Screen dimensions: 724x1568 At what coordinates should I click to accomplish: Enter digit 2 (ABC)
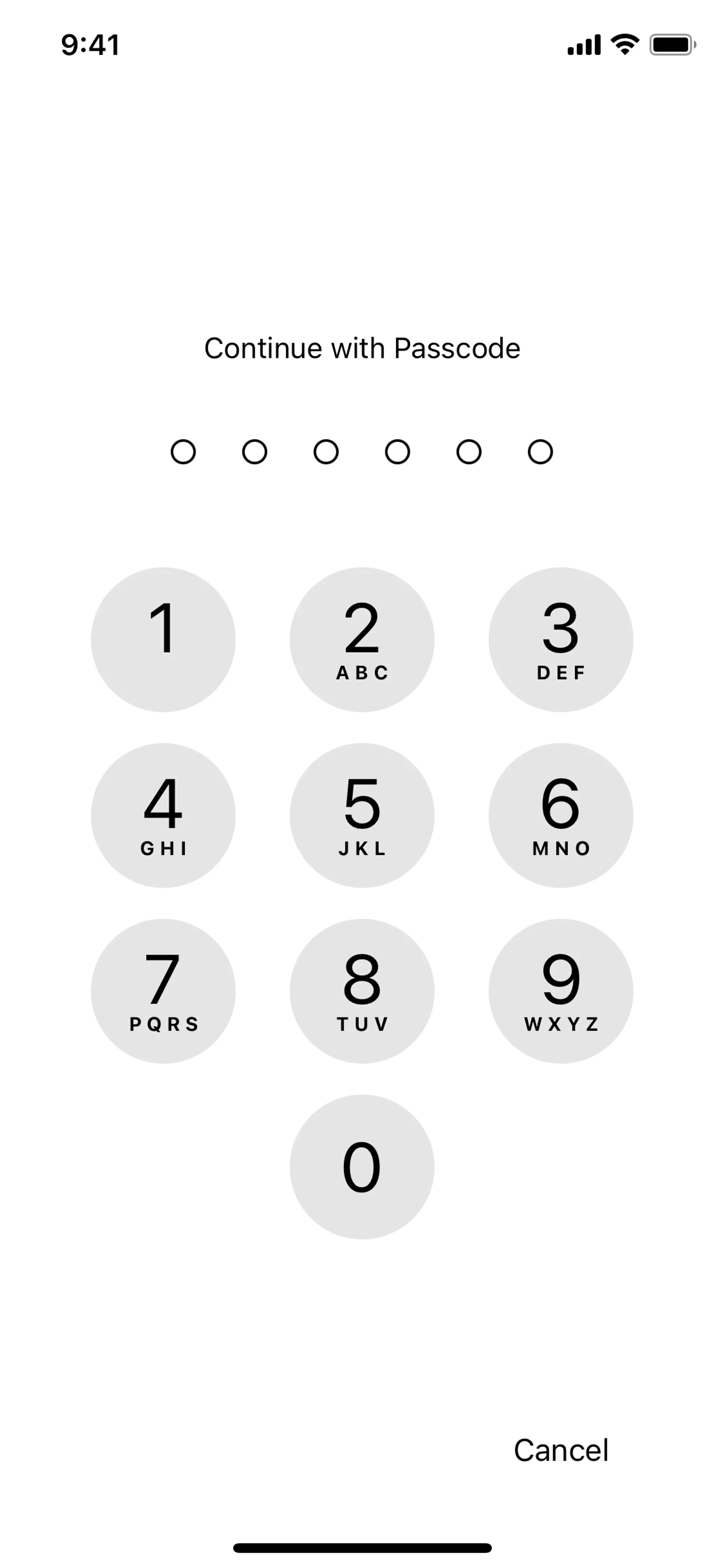pos(362,639)
